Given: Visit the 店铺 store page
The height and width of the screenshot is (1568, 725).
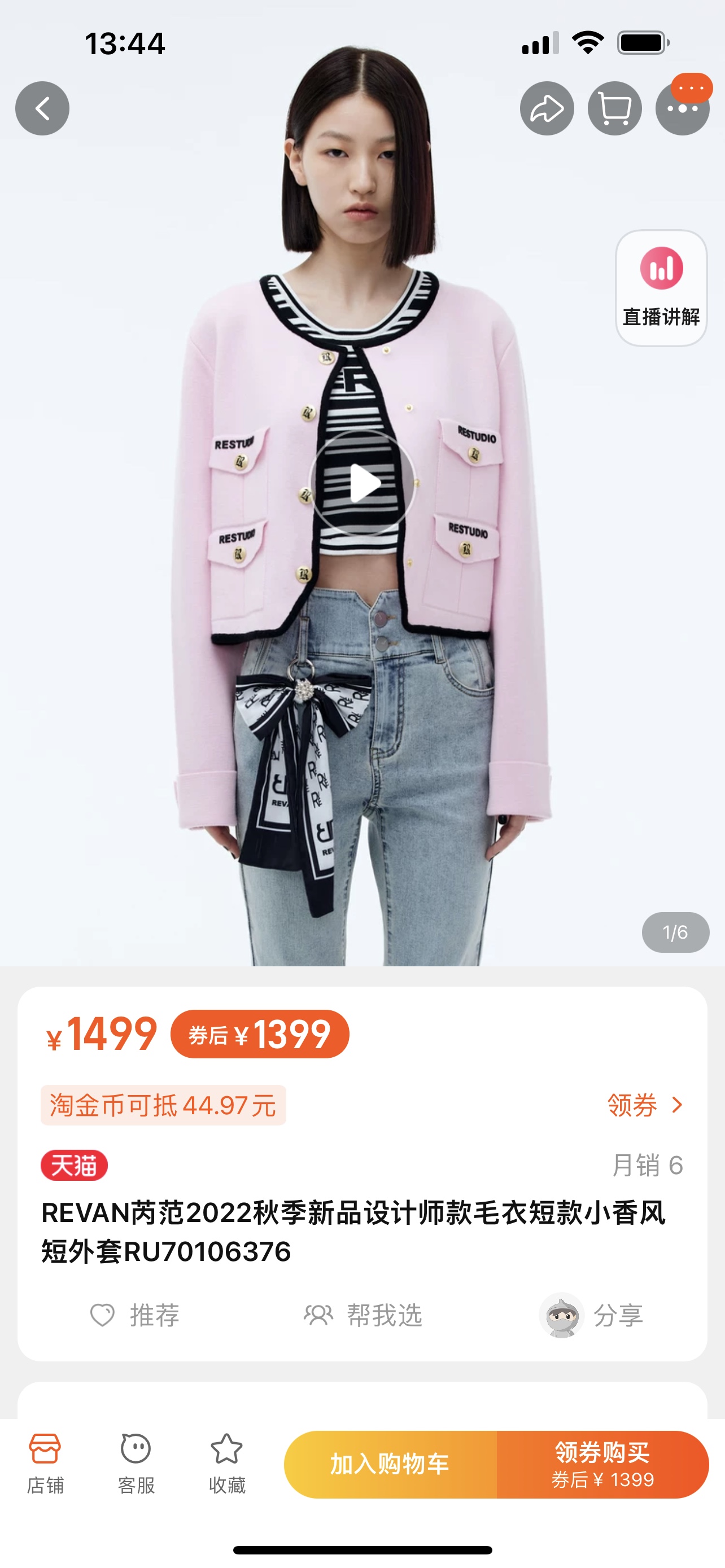Looking at the screenshot, I should pos(45,1464).
